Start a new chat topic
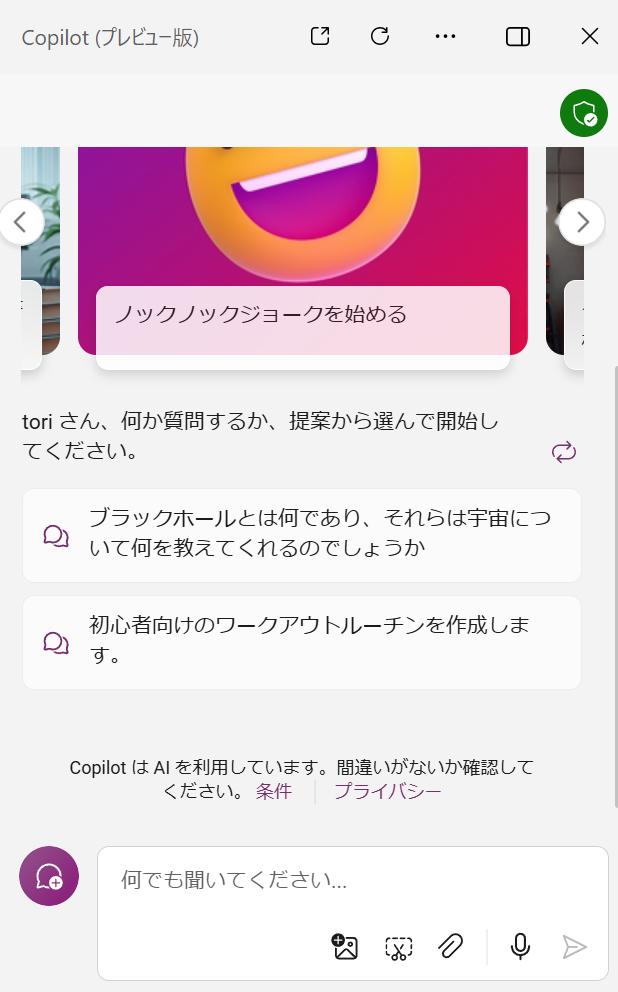 [x=49, y=876]
